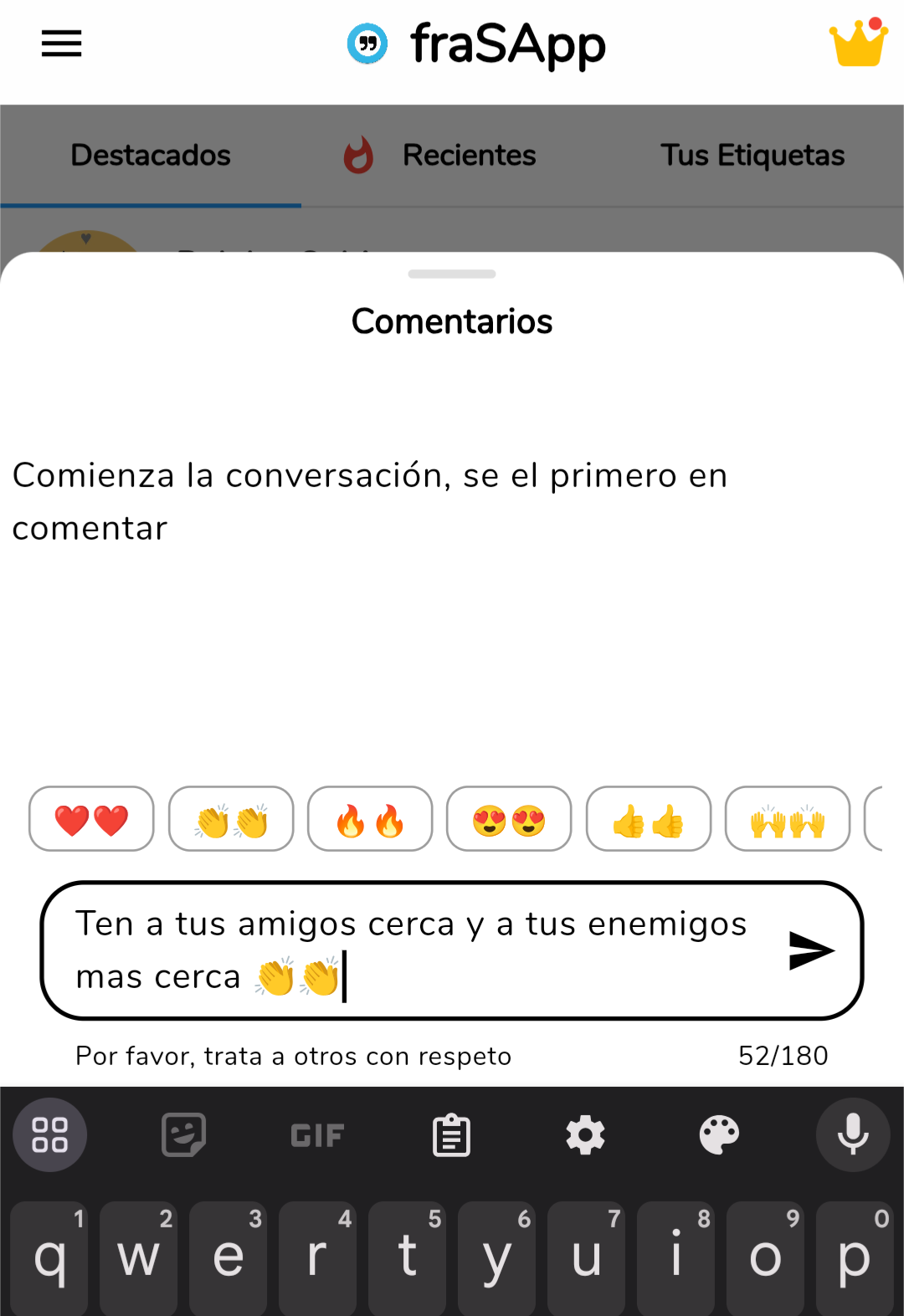Viewport: 904px width, 1316px height.
Task: Insert the raised hands quick reaction
Action: 787,819
